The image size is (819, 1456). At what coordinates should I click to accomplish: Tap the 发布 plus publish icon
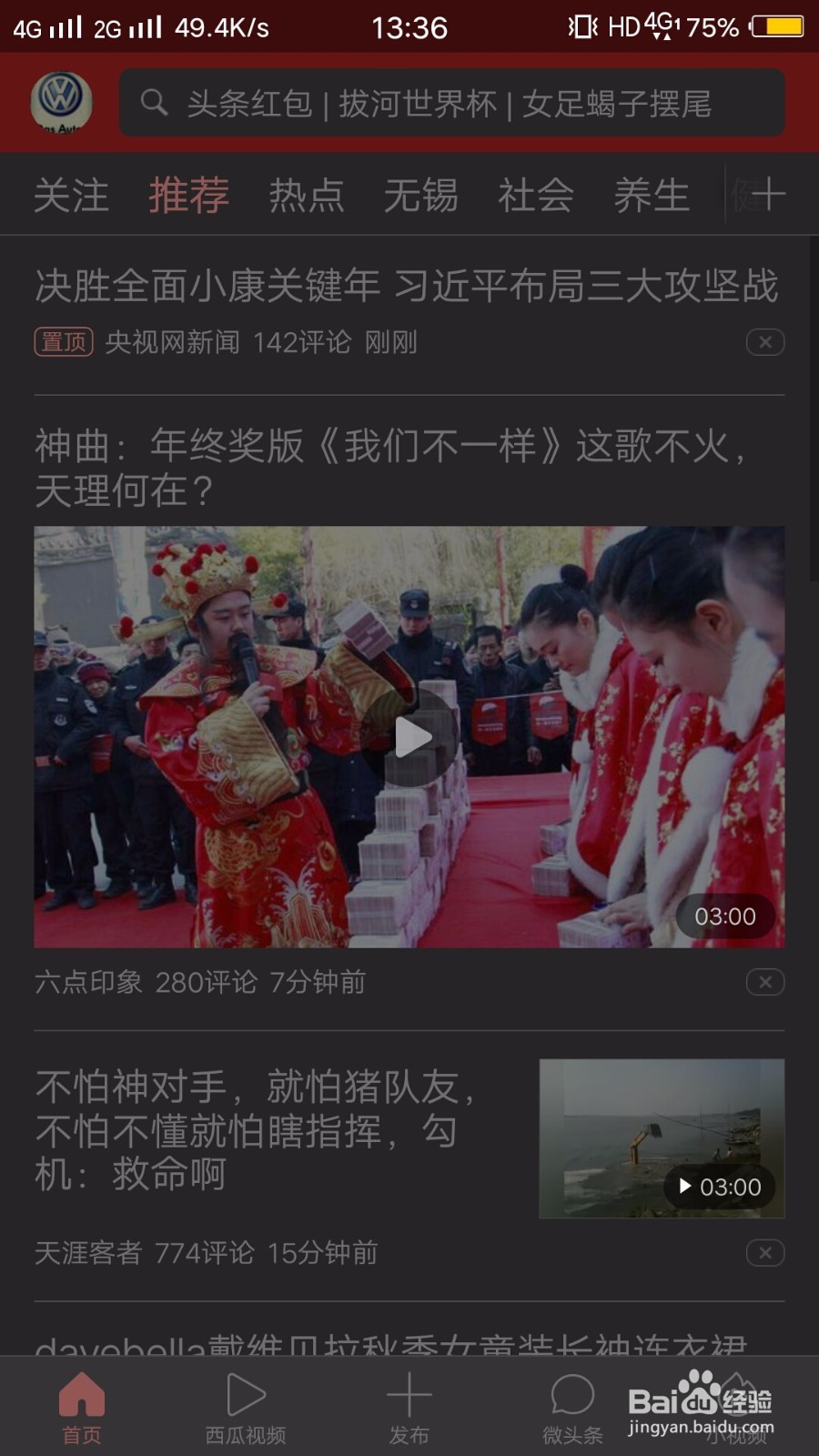point(409,1399)
